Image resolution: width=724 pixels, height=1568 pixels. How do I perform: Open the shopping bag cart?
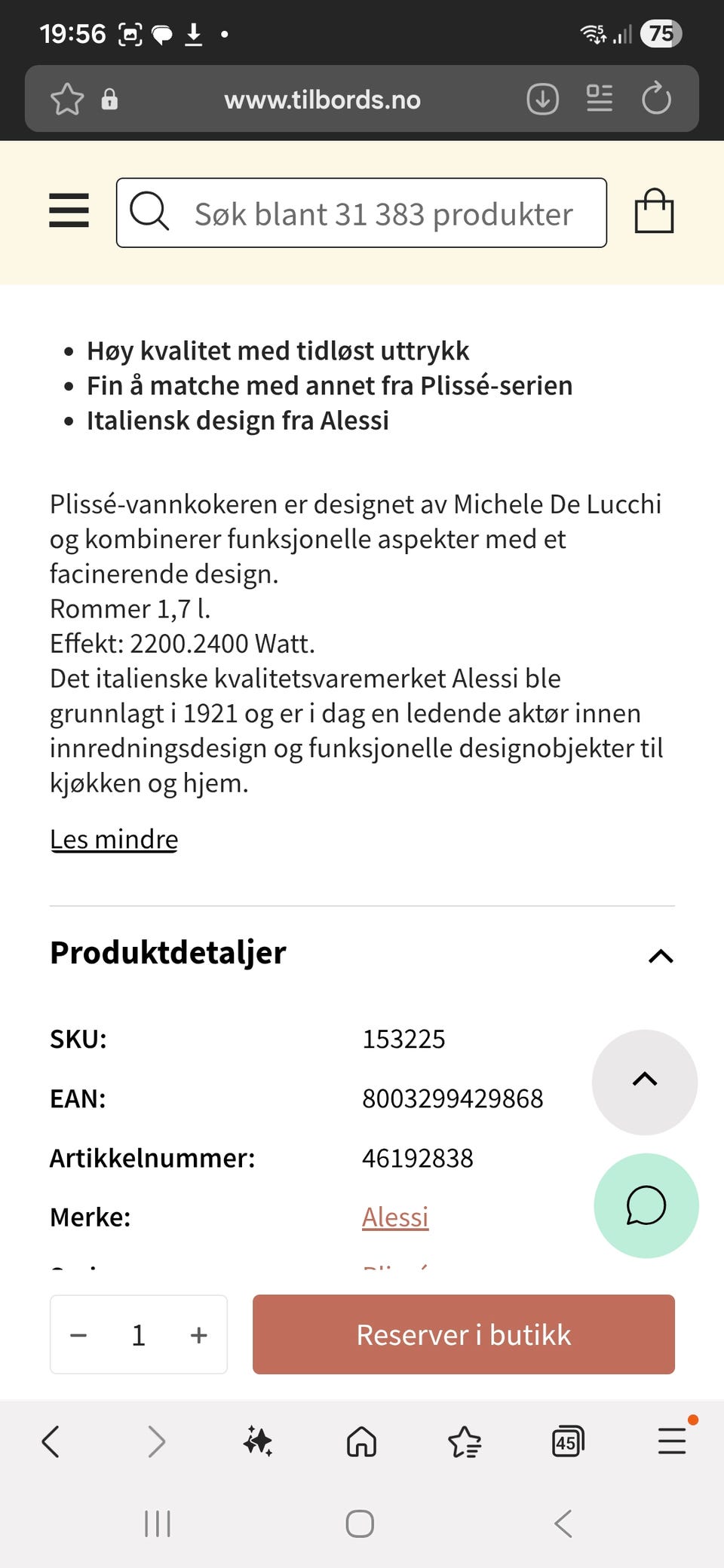click(x=653, y=211)
